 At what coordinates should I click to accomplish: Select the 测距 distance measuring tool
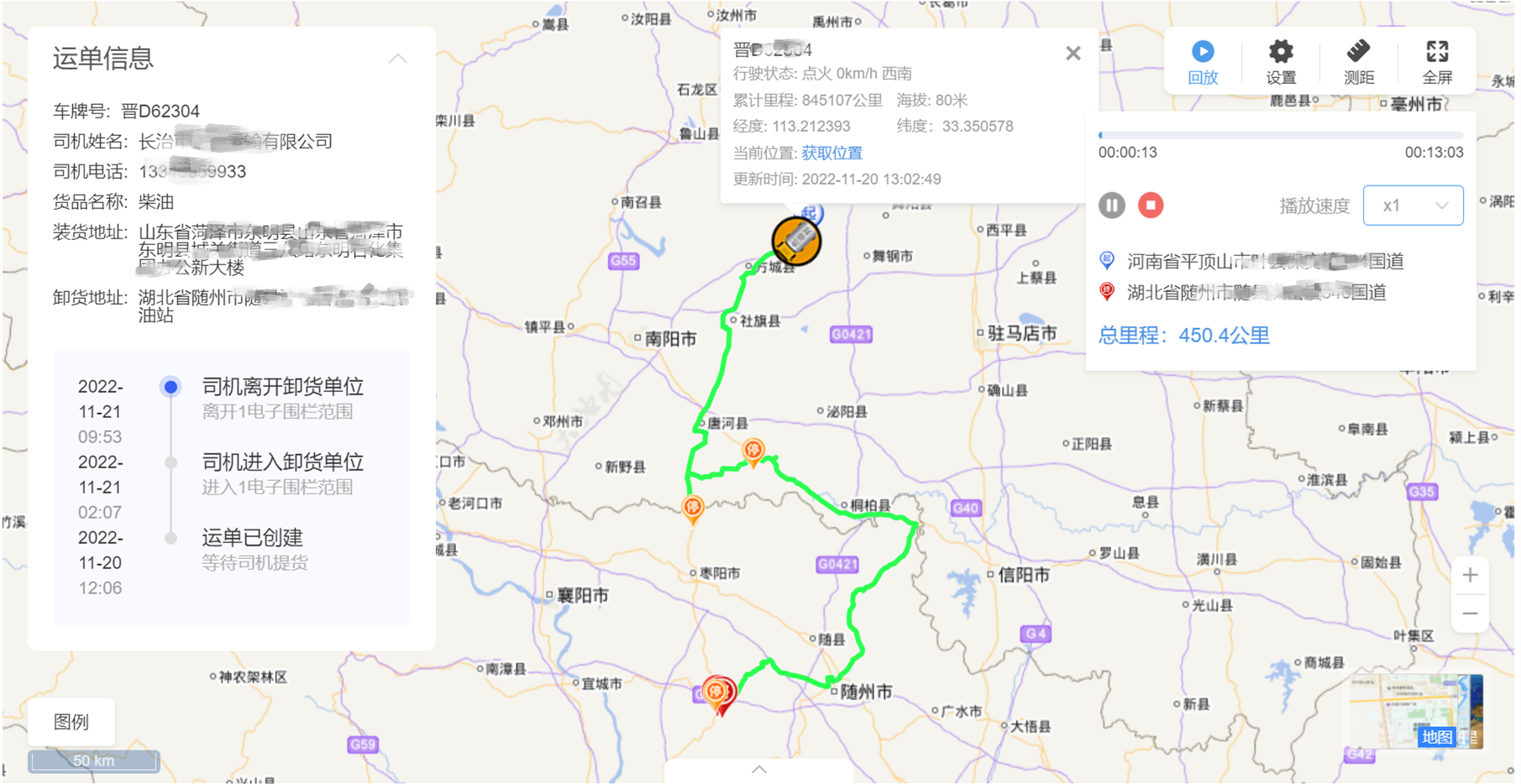click(x=1358, y=62)
